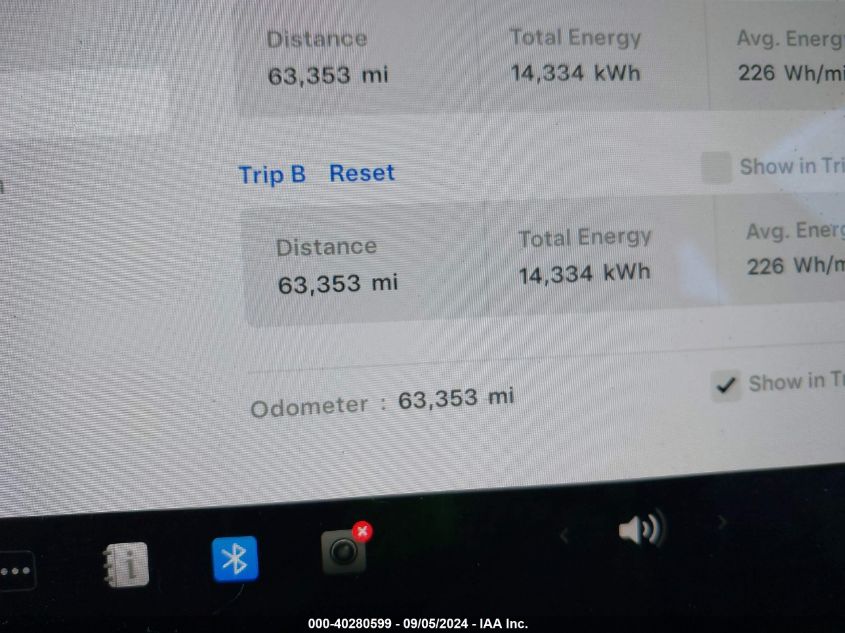Screen dimensions: 845x633
Task: Open the owner's manual app
Action: [x=126, y=564]
